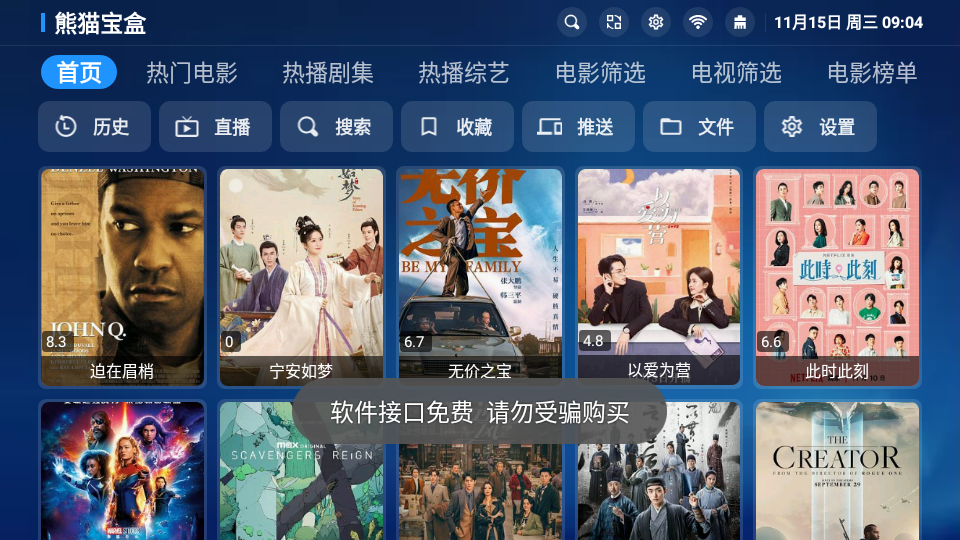The image size is (960, 540).
Task: Open the Wi-Fi network icon
Action: 697,22
